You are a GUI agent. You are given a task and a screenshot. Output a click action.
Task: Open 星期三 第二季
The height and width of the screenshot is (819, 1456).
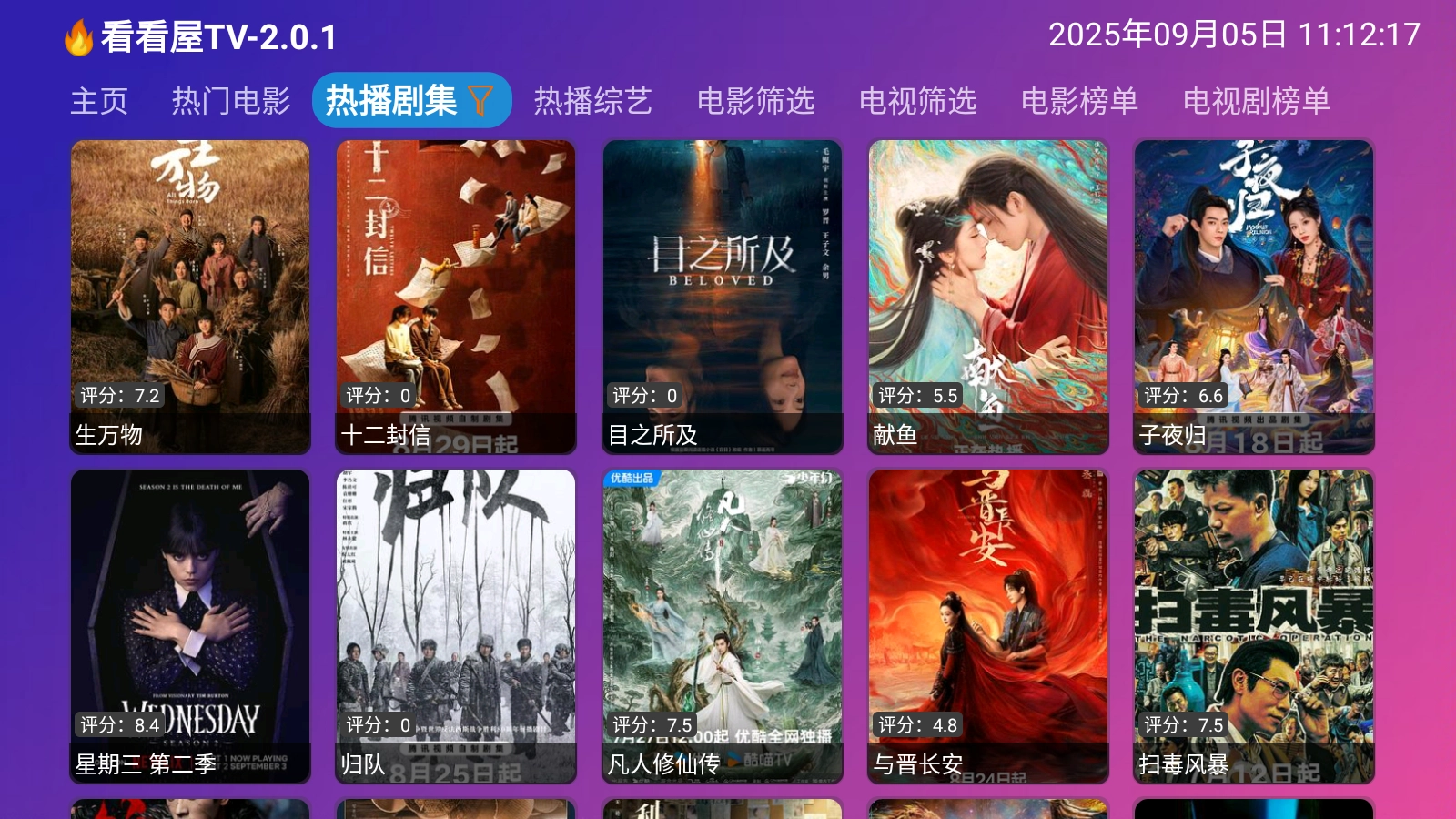190,626
